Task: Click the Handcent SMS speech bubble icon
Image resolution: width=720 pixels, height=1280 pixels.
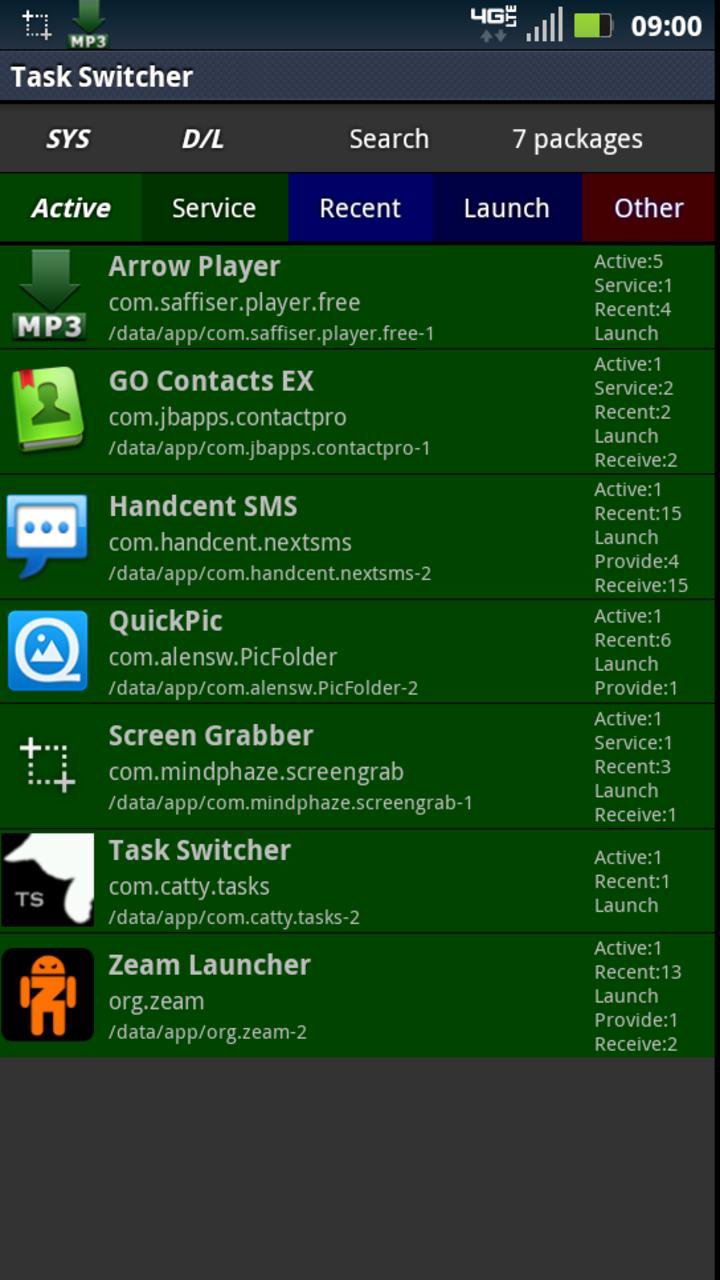Action: click(48, 537)
